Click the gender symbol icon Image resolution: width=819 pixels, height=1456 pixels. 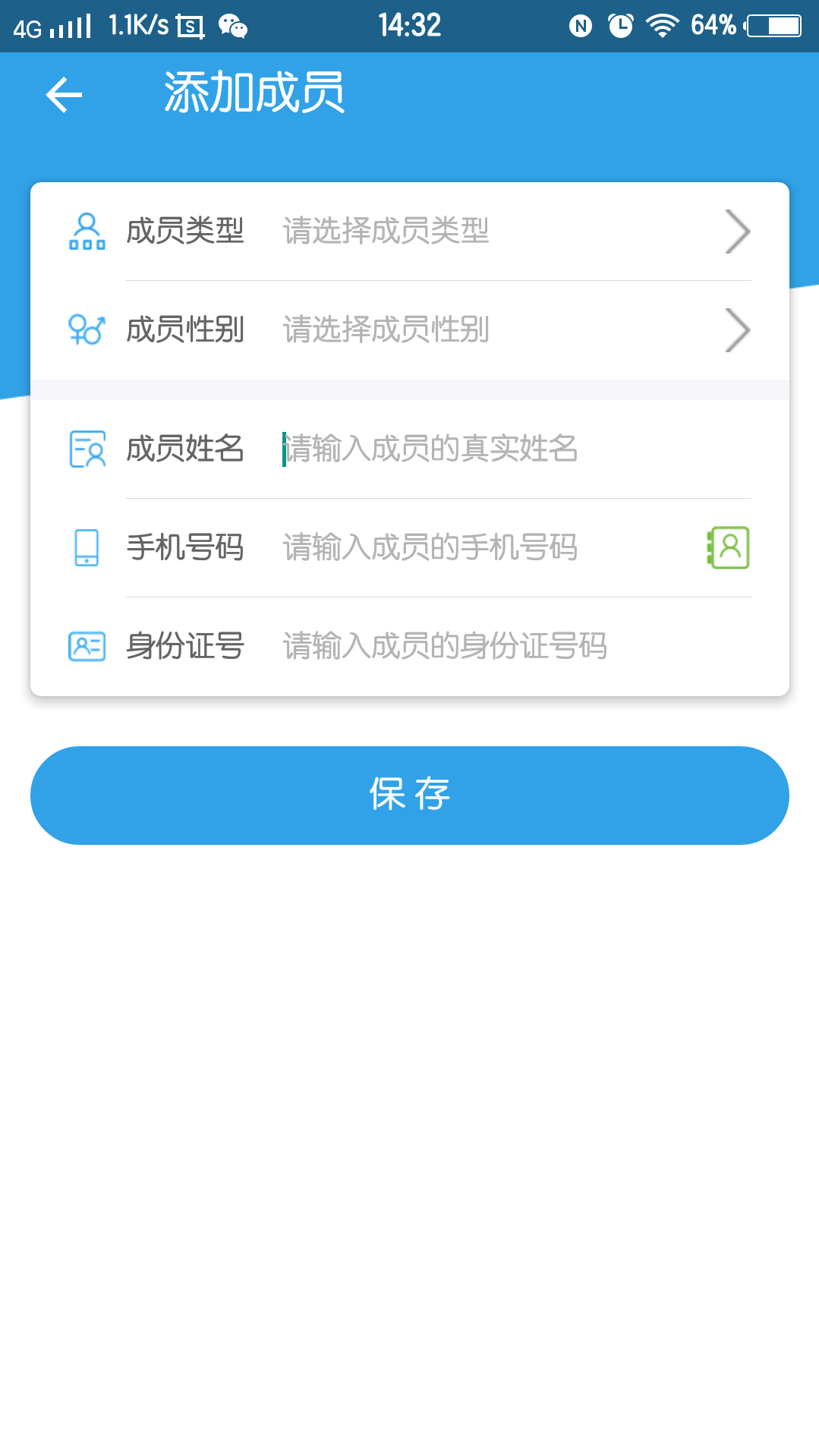(86, 329)
